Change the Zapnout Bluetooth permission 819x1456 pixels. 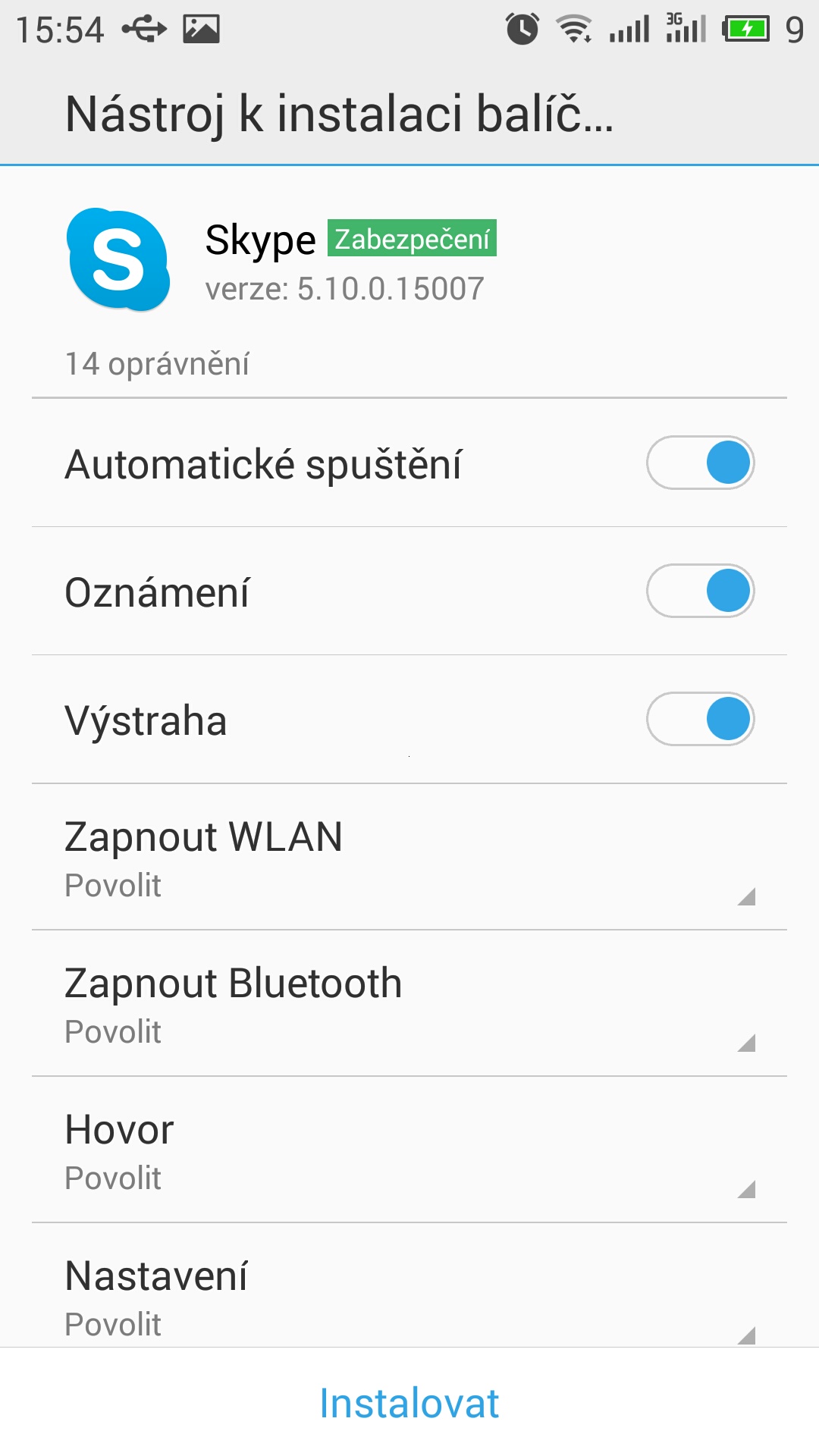point(409,1005)
